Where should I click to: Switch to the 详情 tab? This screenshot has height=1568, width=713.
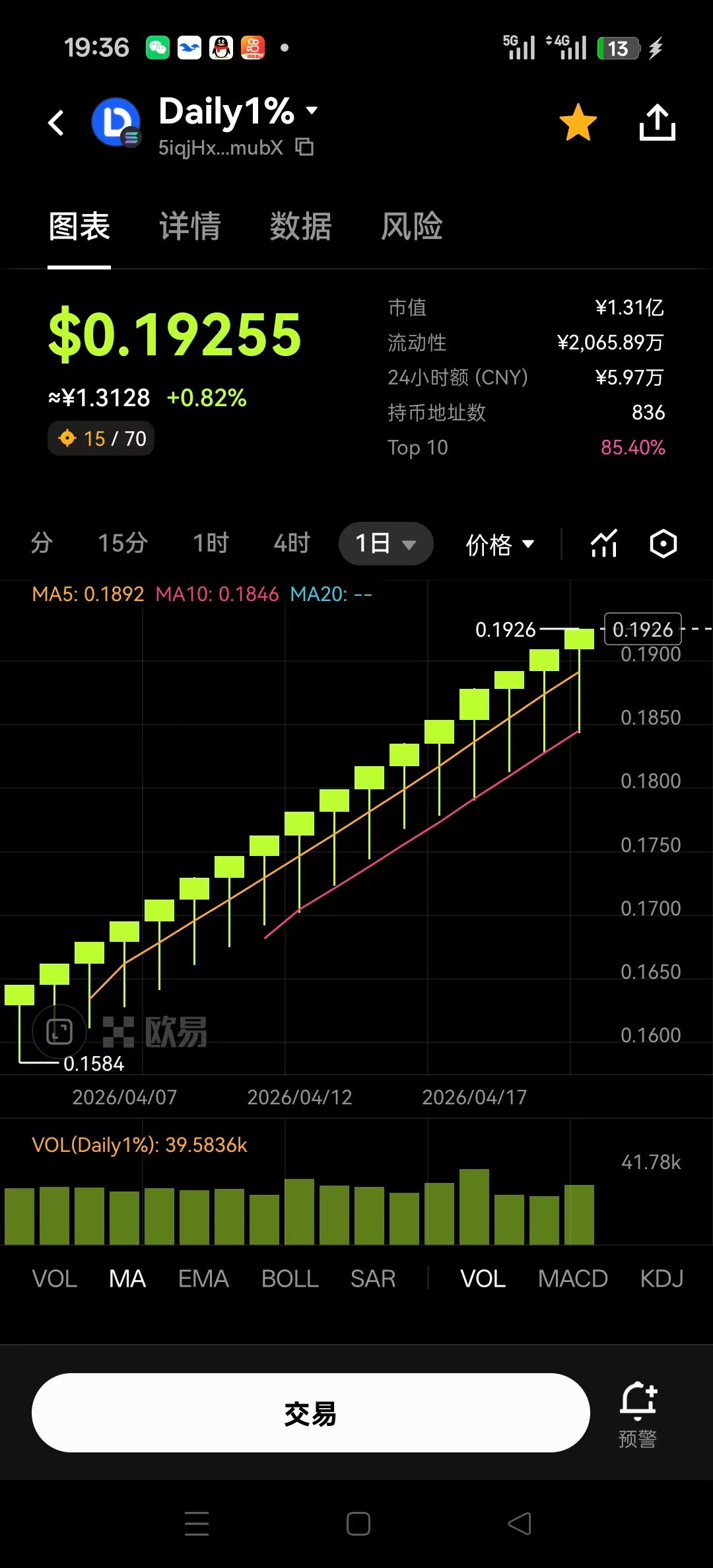pos(189,227)
